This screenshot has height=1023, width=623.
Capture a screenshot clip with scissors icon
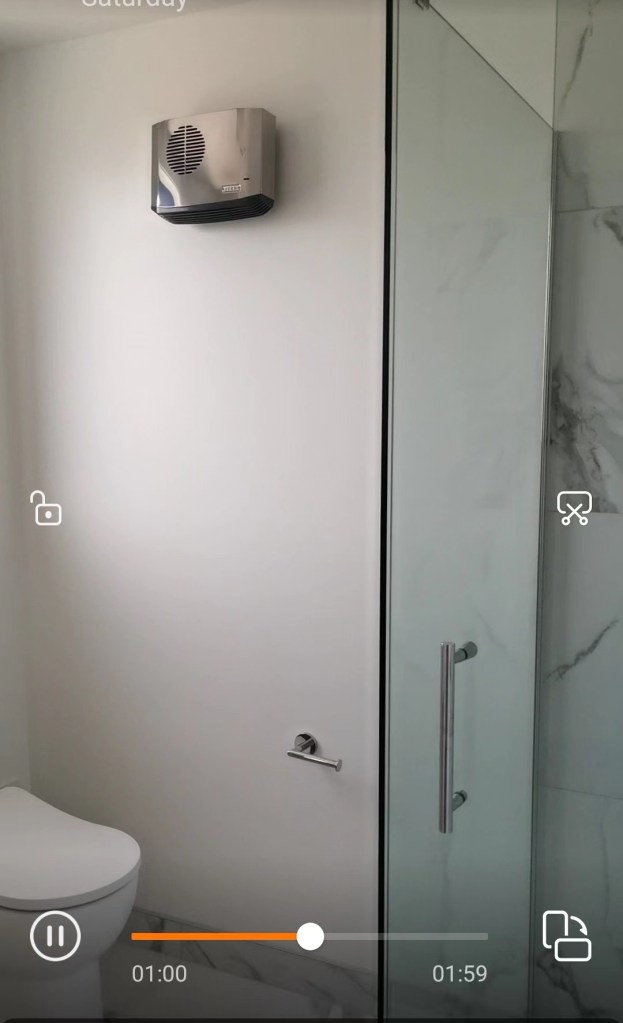coord(574,509)
